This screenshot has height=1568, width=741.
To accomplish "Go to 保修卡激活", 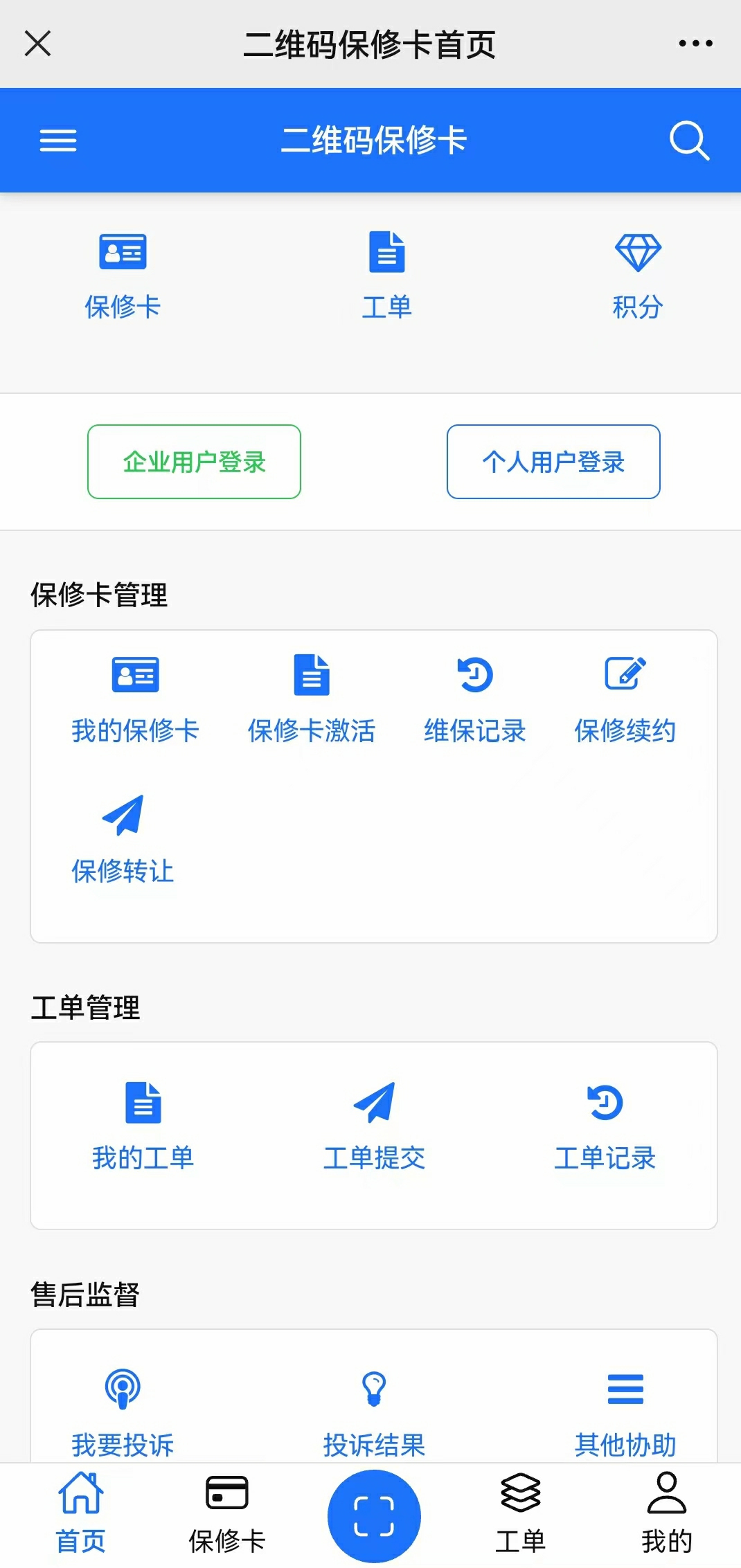I will pos(312,699).
